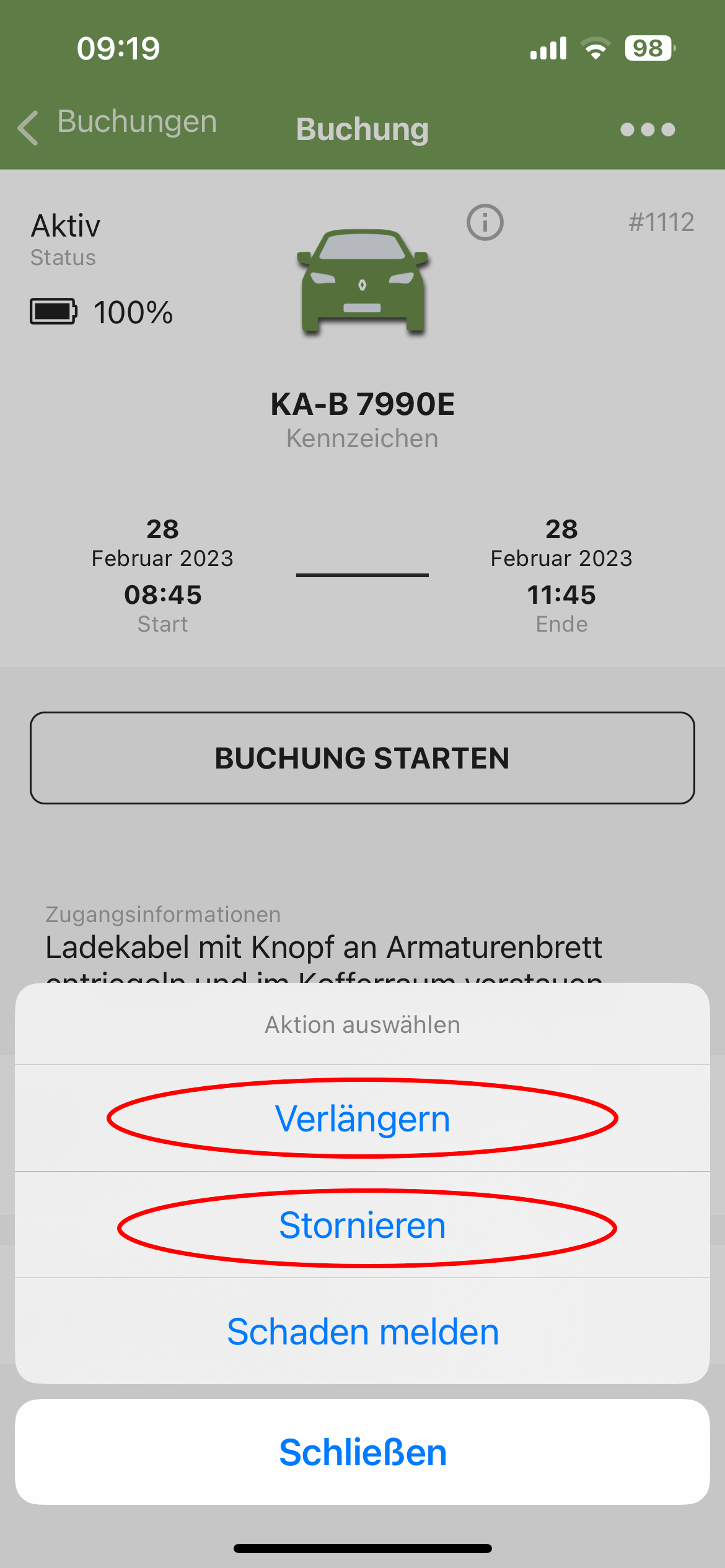Viewport: 725px width, 1568px height.
Task: Open the three-dot overflow menu
Action: click(x=648, y=129)
